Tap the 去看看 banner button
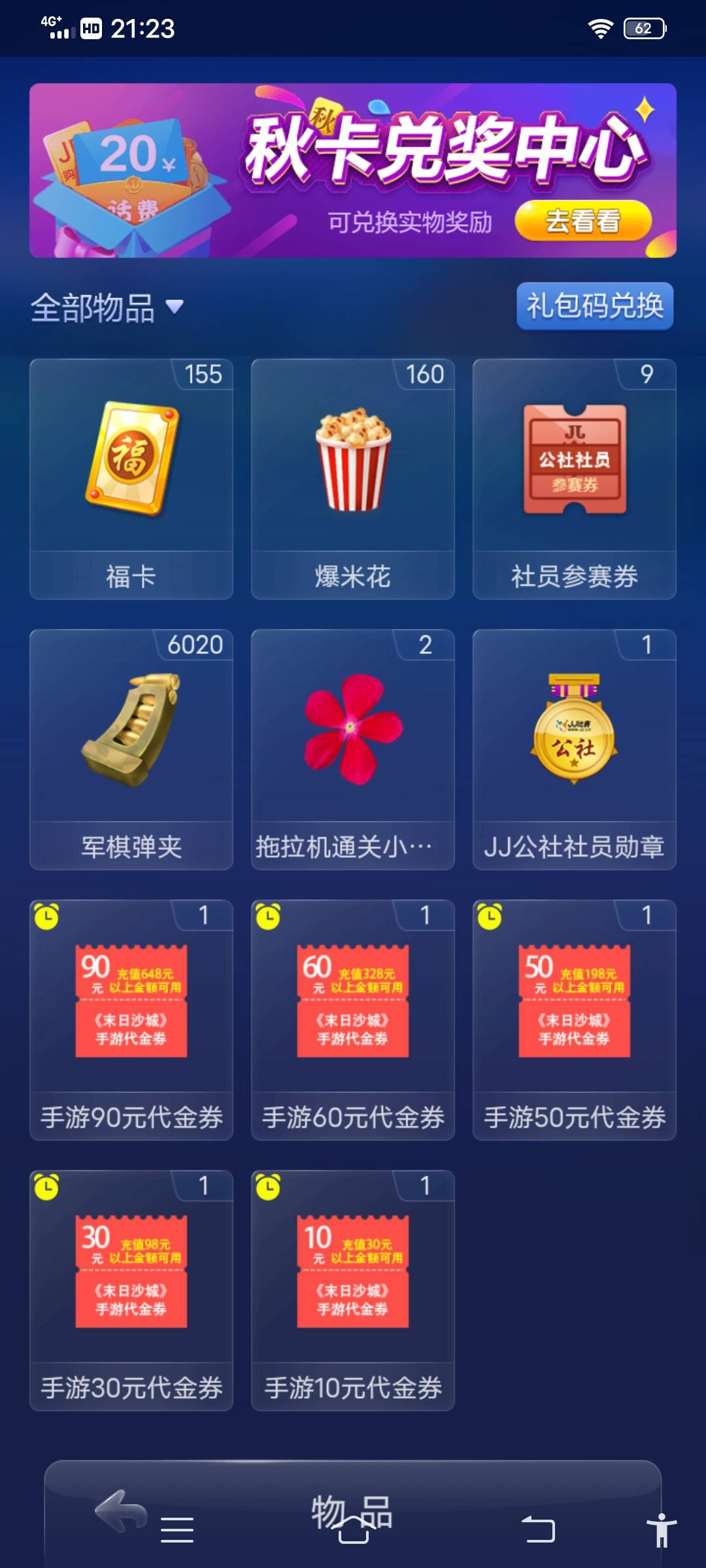This screenshot has width=706, height=1568. 580,223
